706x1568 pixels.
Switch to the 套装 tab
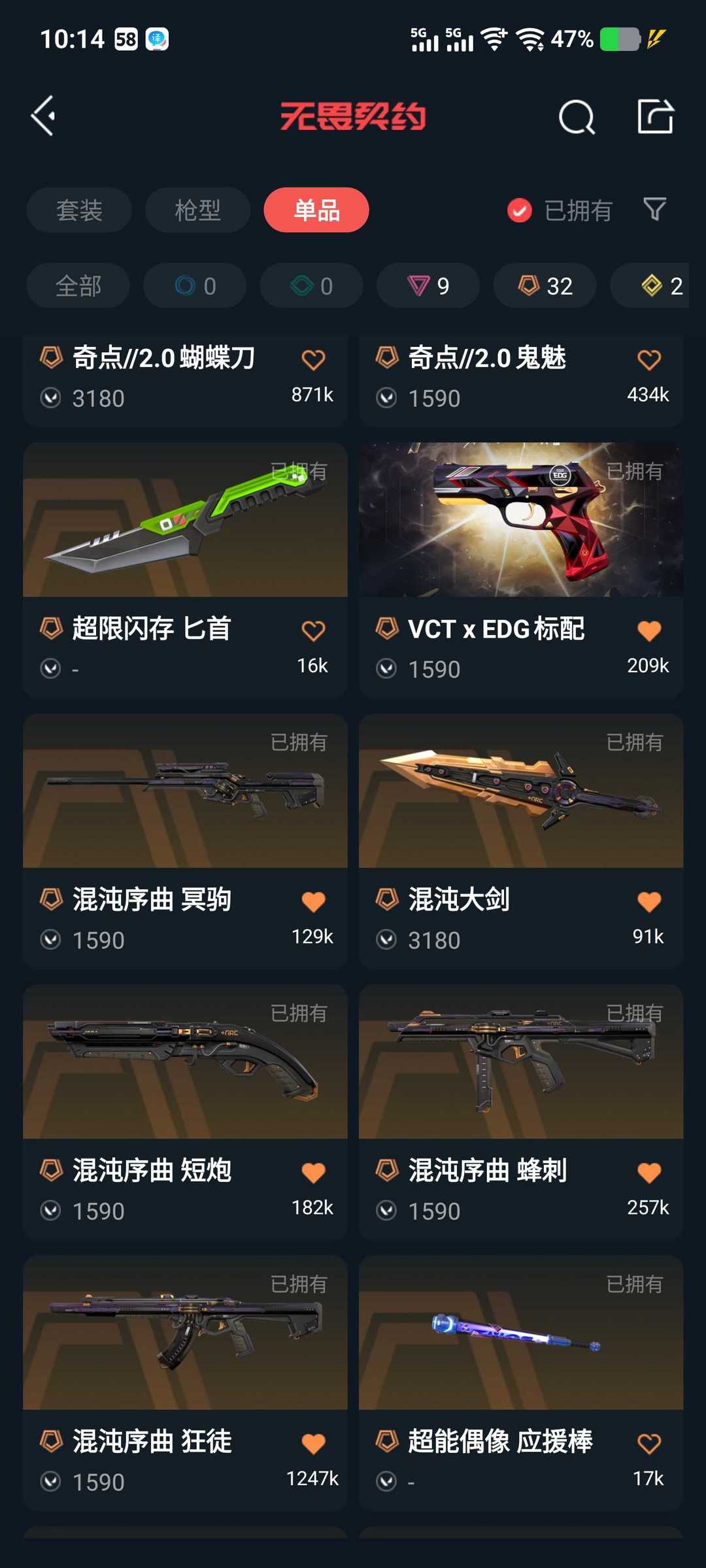[79, 210]
